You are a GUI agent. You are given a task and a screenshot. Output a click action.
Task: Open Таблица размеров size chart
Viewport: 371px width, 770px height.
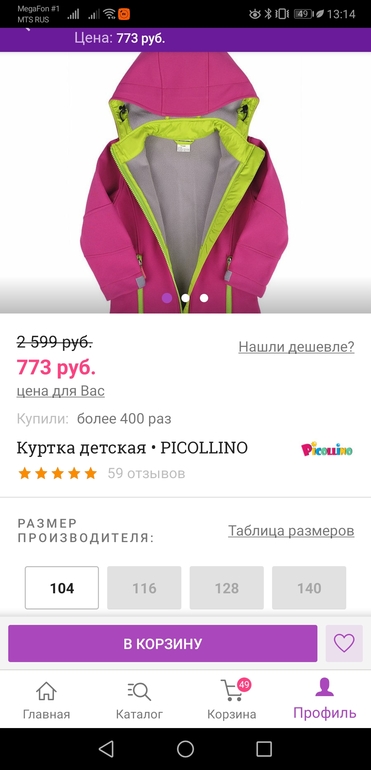[x=291, y=531]
